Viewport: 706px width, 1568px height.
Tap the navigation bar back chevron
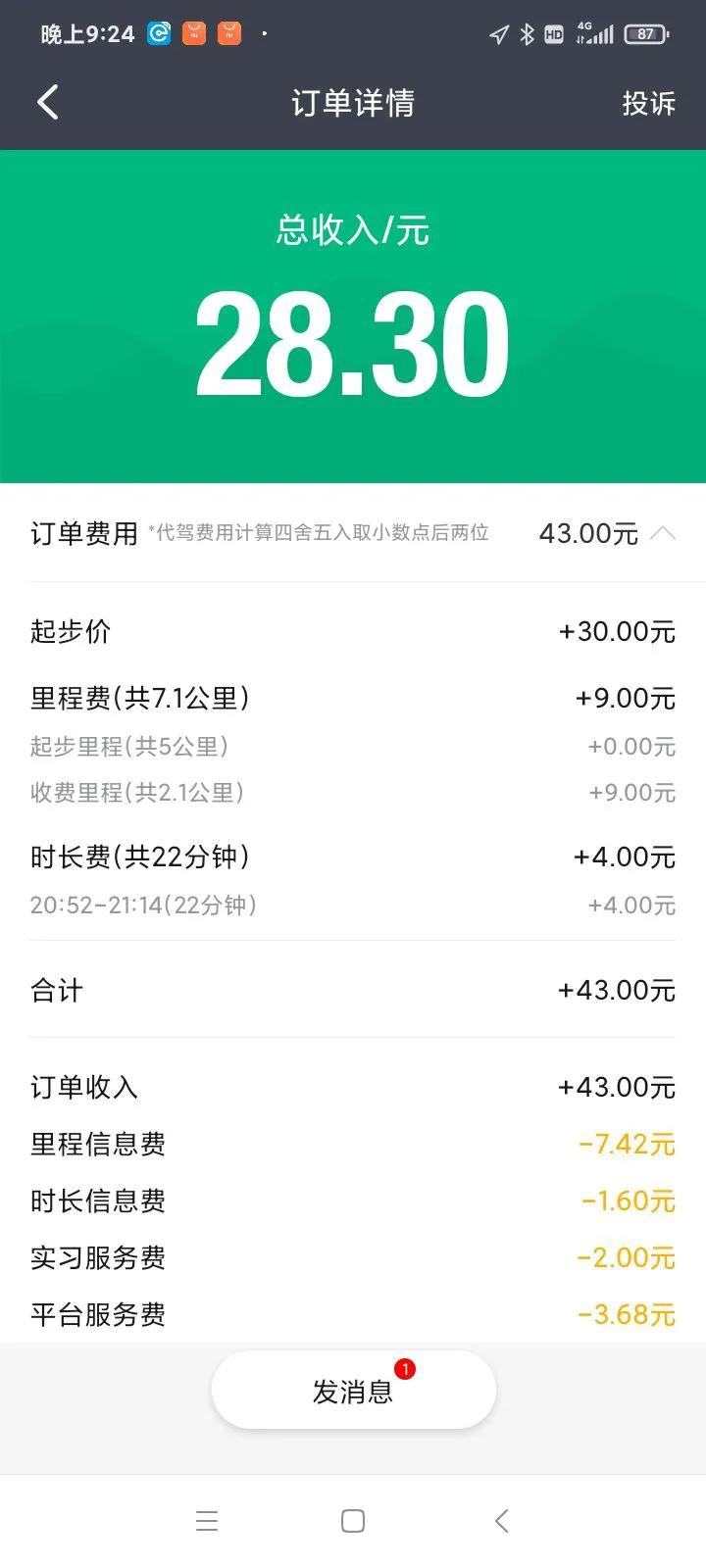tap(500, 1521)
